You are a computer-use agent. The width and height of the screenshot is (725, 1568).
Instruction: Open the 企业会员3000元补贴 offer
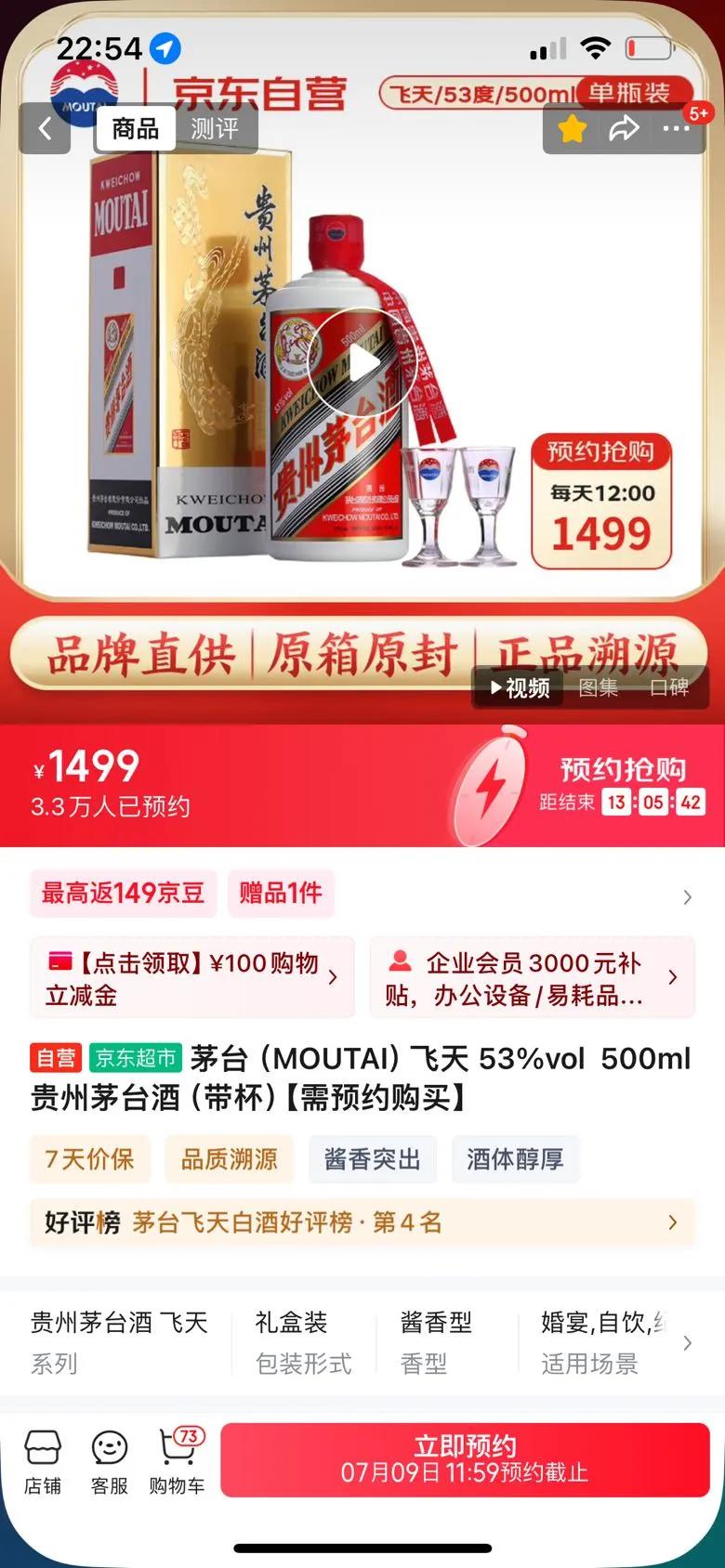[533, 978]
